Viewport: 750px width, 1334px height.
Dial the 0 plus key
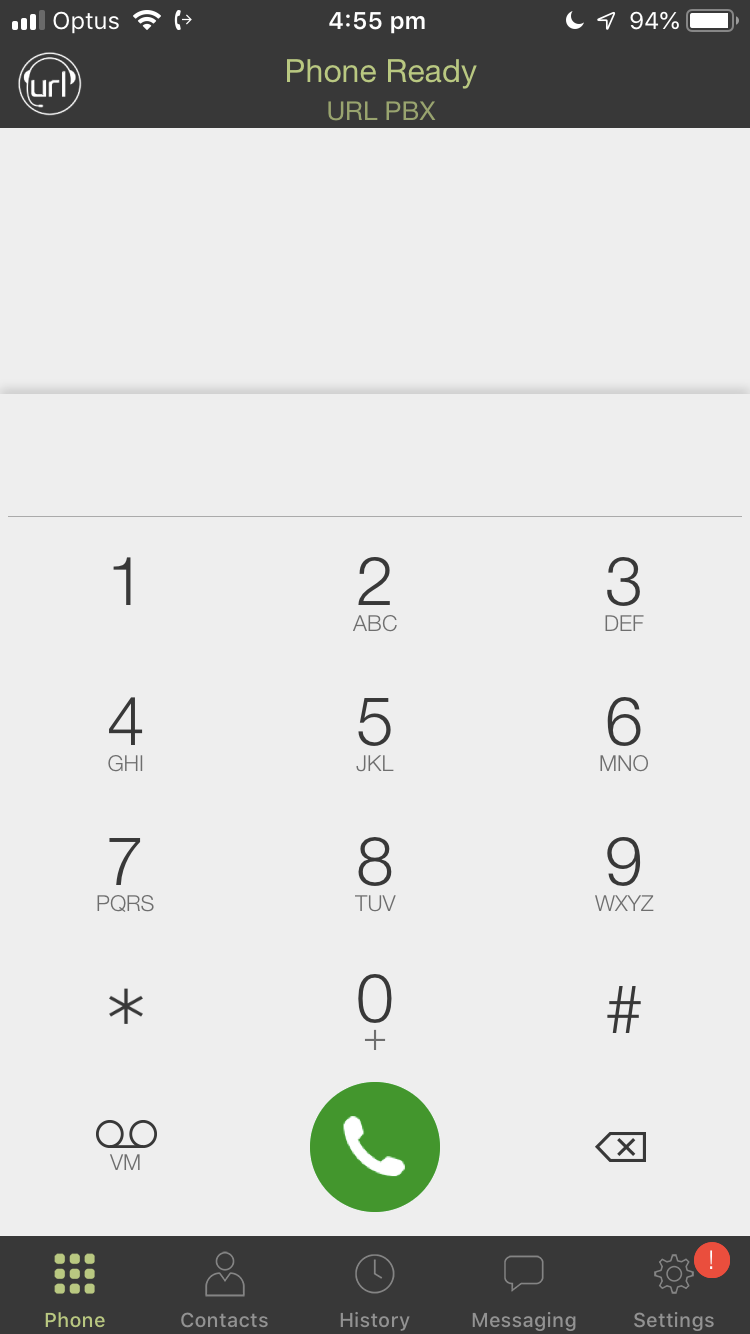(375, 1012)
